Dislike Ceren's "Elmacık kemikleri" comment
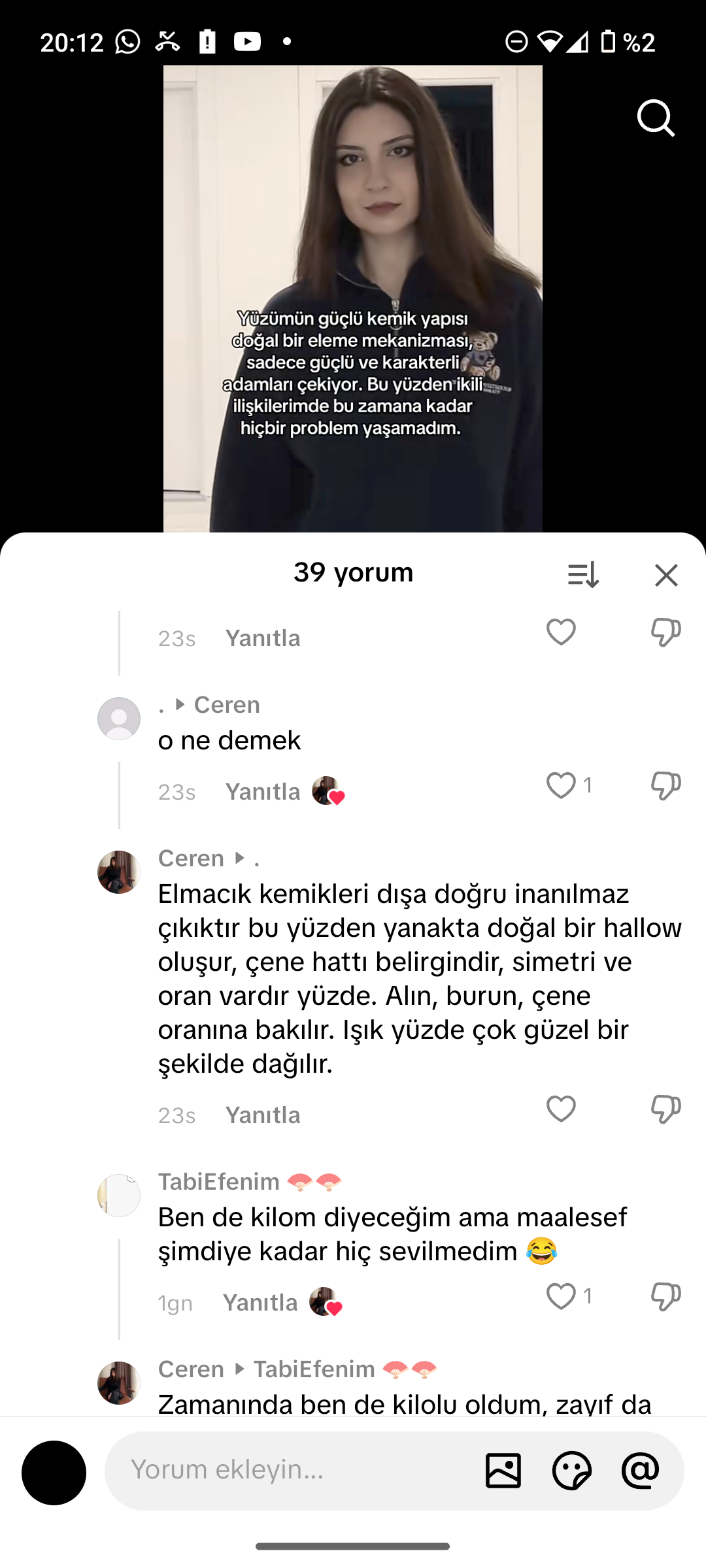706x1568 pixels. click(x=665, y=1109)
